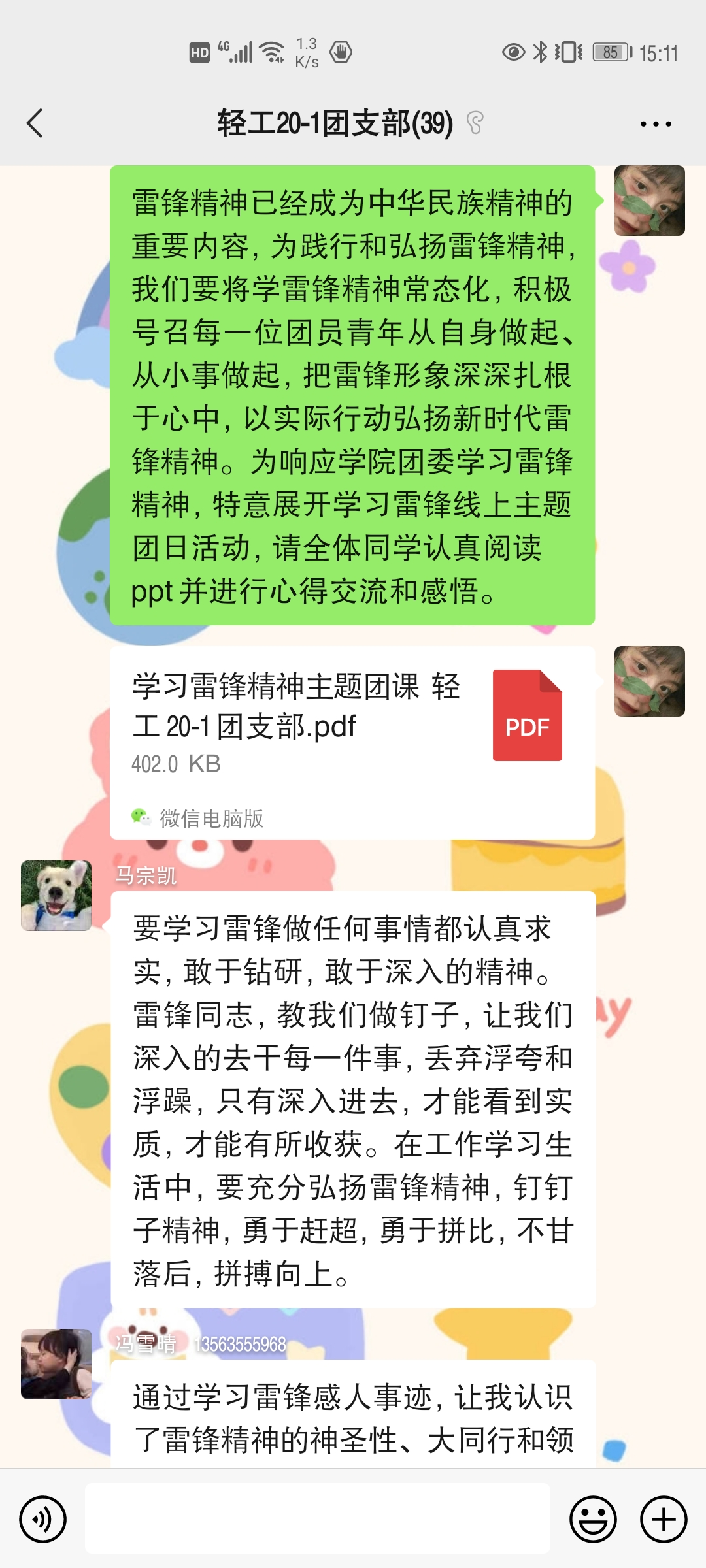This screenshot has width=706, height=1568.
Task: Open the sender's avatar beside the PDF message
Action: (x=649, y=681)
